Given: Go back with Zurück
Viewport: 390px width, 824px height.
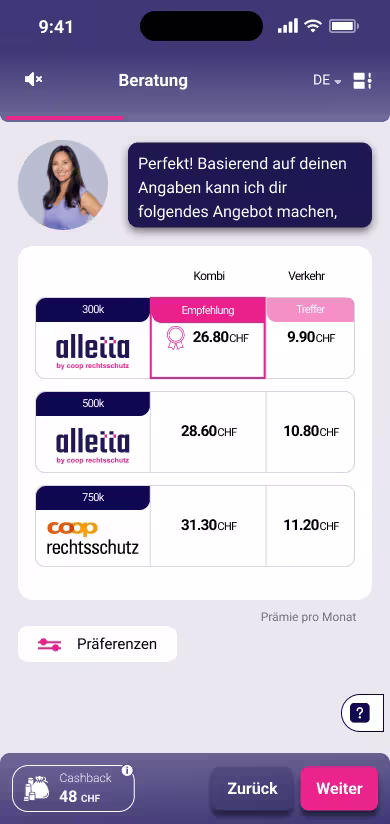Looking at the screenshot, I should [252, 789].
